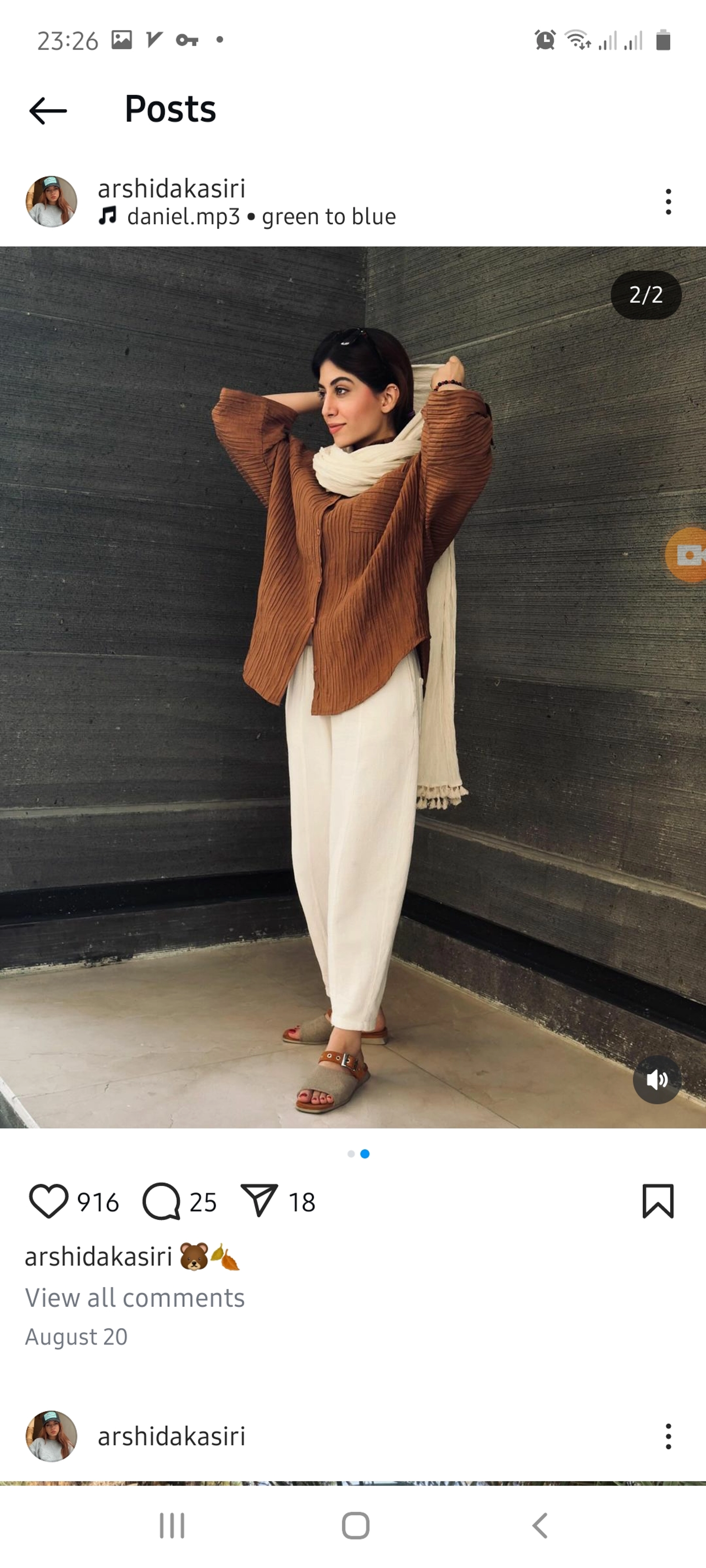Mute the post's sound
The image size is (706, 1568).
[656, 1080]
